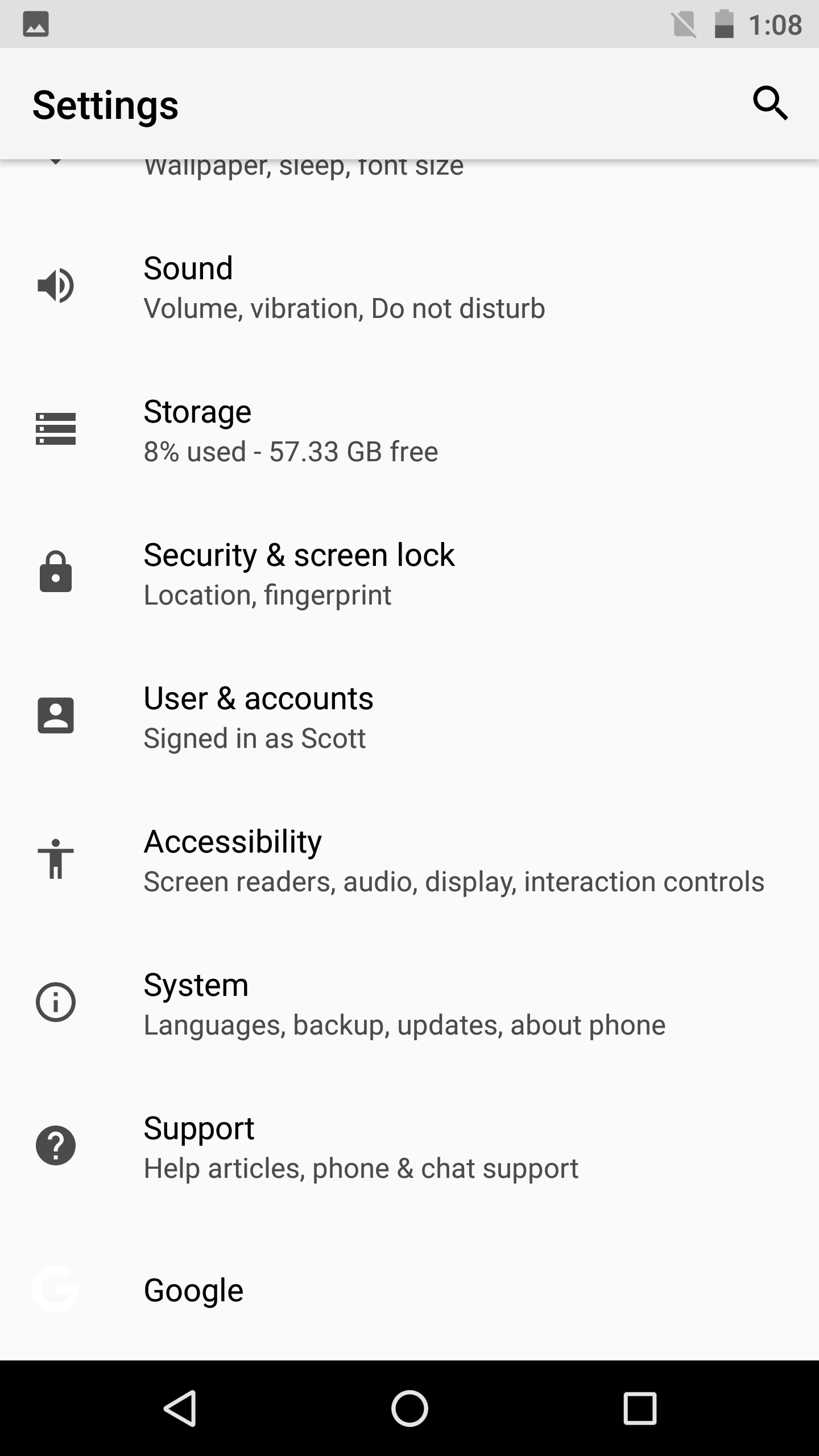Open the Support row

point(409,1147)
